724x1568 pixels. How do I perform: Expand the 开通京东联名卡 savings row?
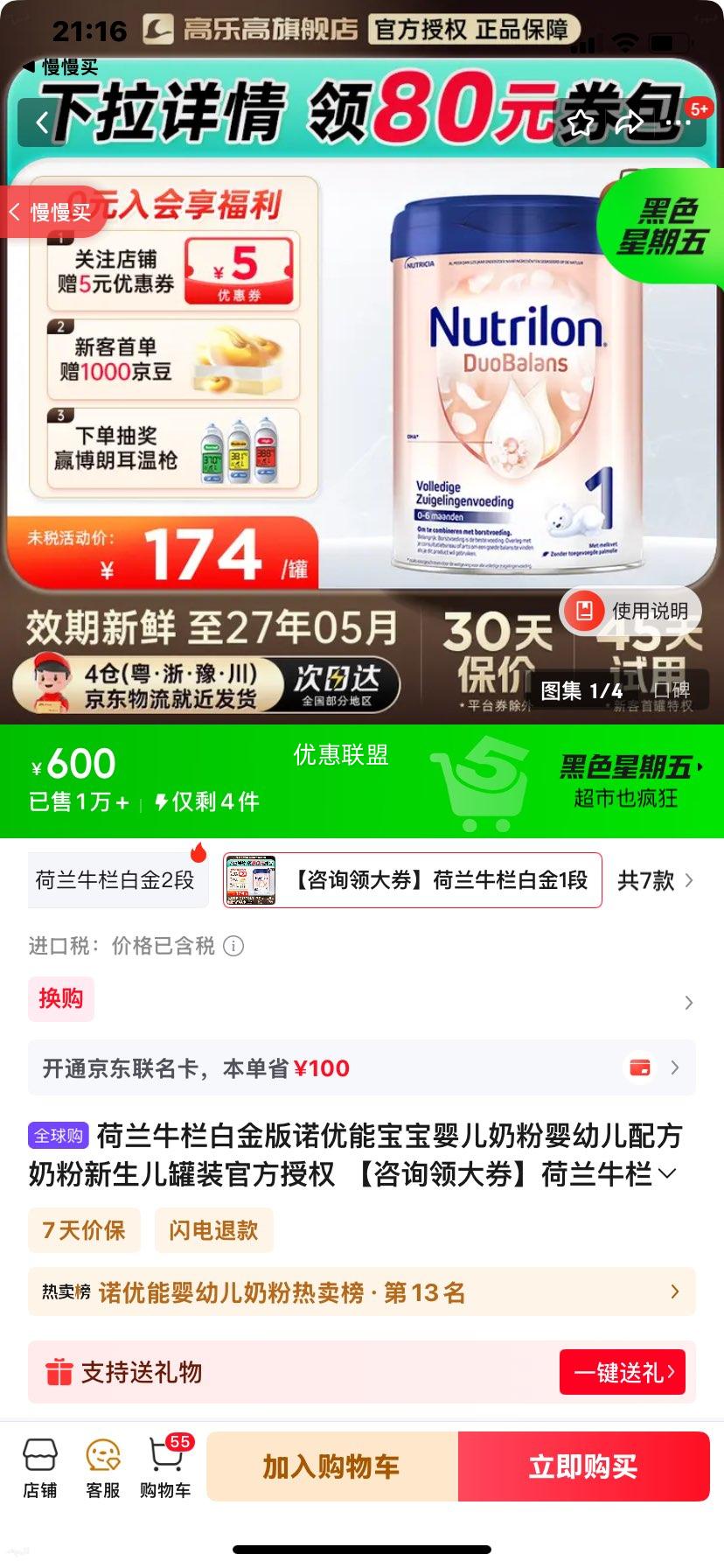[x=674, y=1067]
